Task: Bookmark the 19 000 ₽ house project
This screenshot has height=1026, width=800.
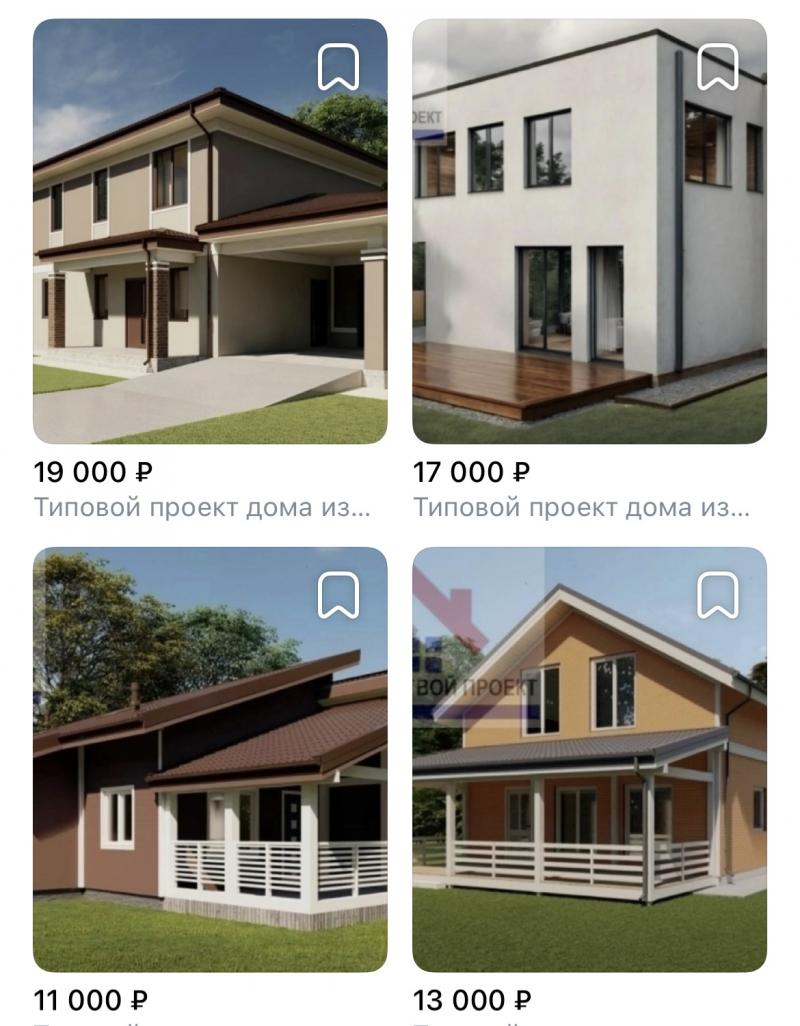Action: [x=338, y=67]
